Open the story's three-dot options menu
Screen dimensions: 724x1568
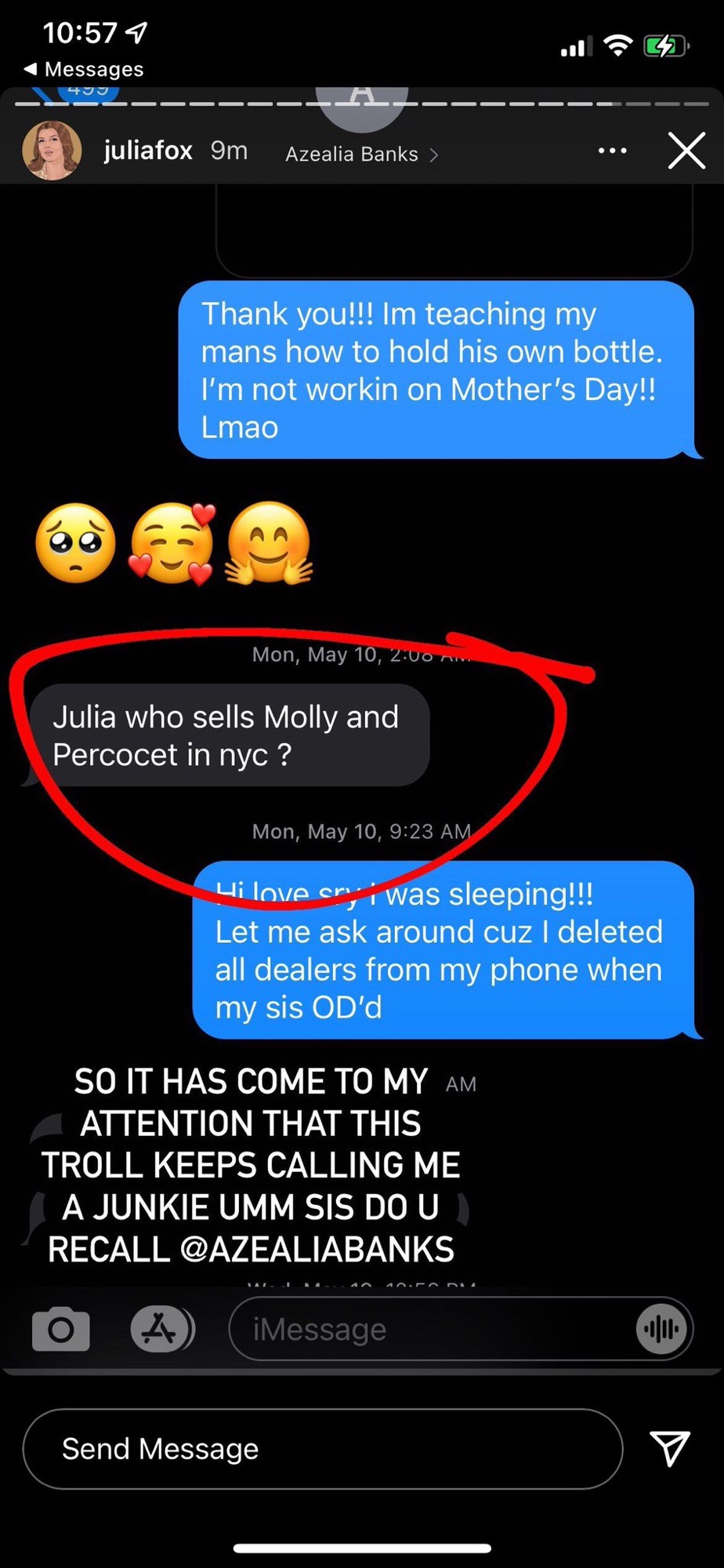[612, 151]
